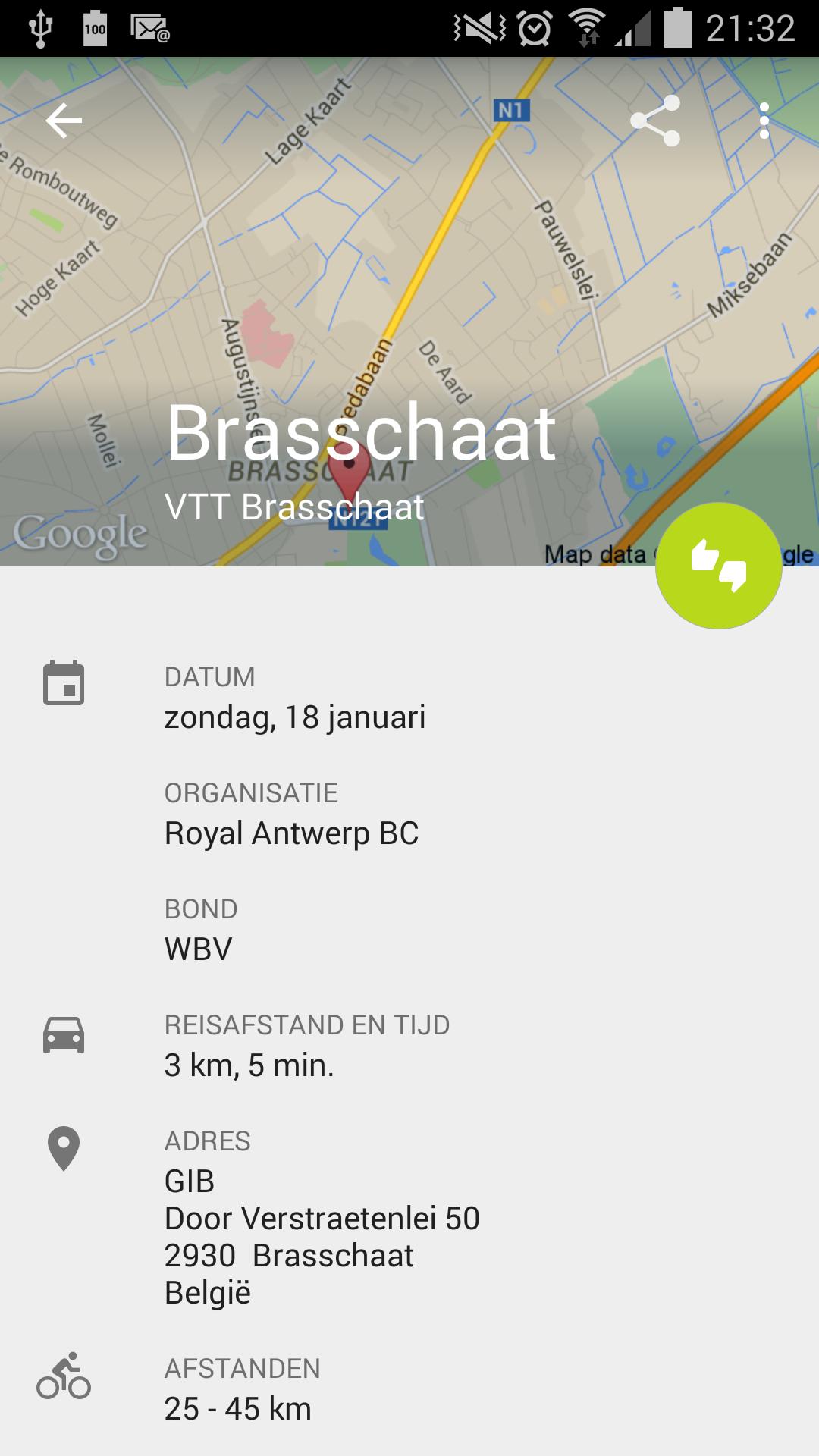The height and width of the screenshot is (1456, 819).
Task: Tap the green thumbs up/down rating button
Action: point(718,566)
